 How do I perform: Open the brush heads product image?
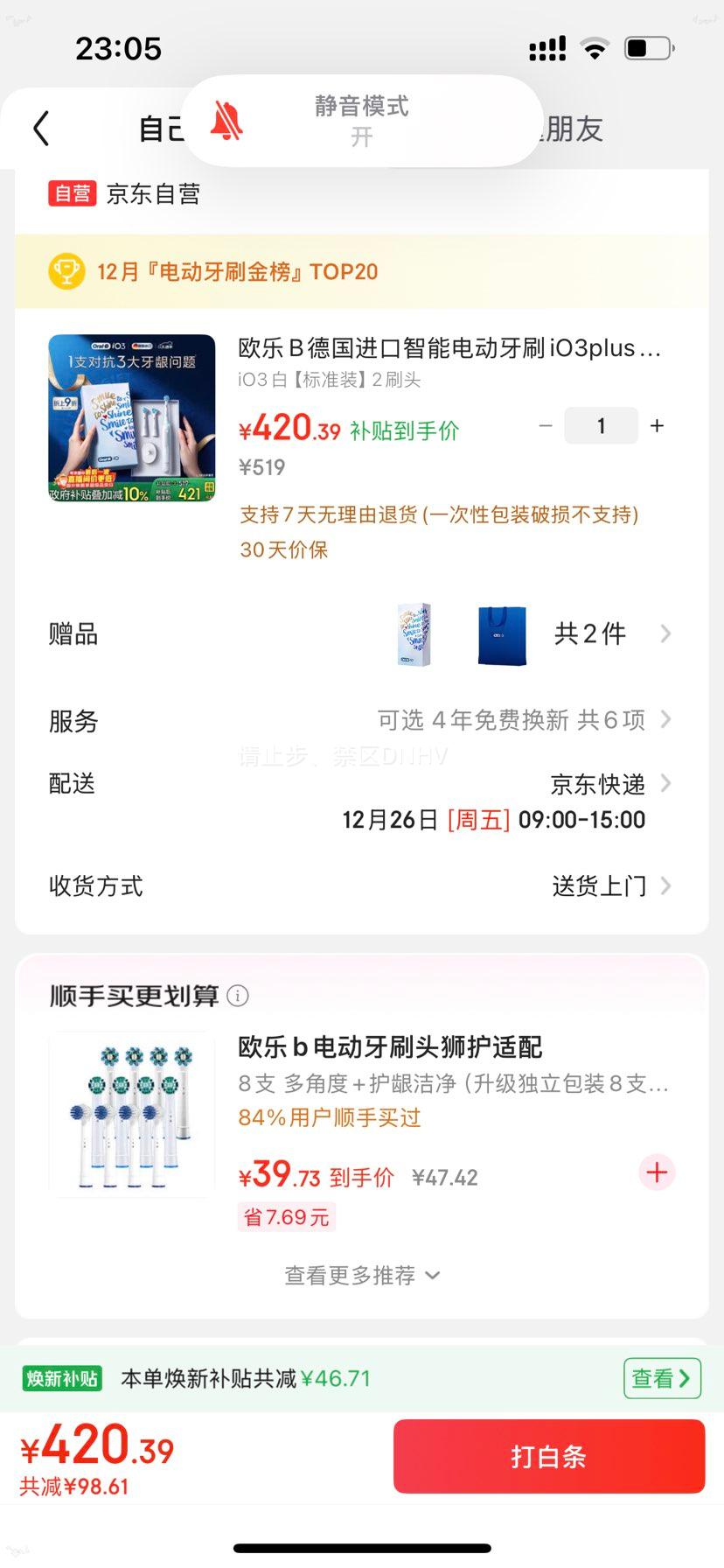[132, 1114]
